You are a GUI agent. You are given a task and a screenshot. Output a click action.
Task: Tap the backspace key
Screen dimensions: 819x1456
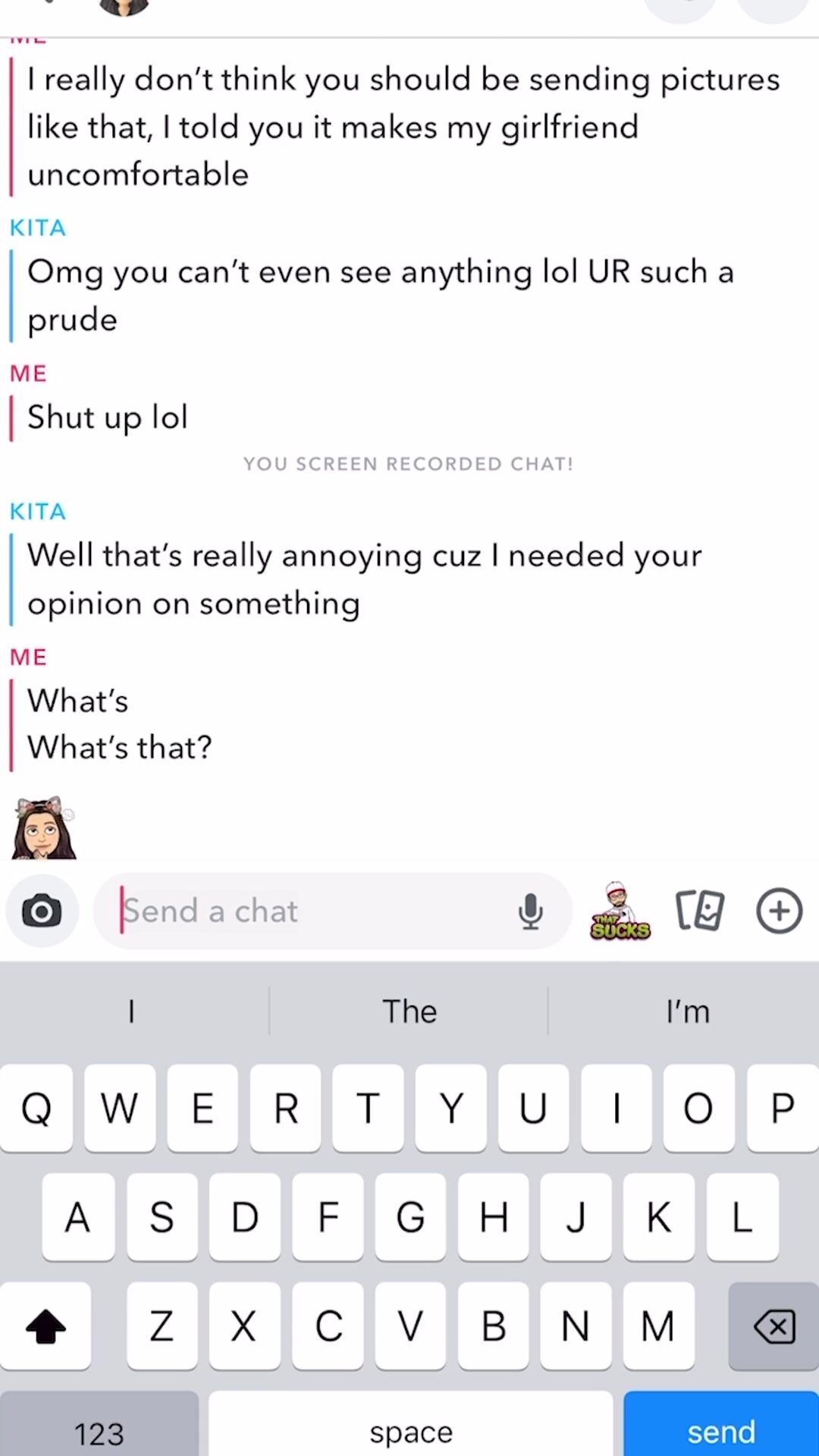(774, 1327)
